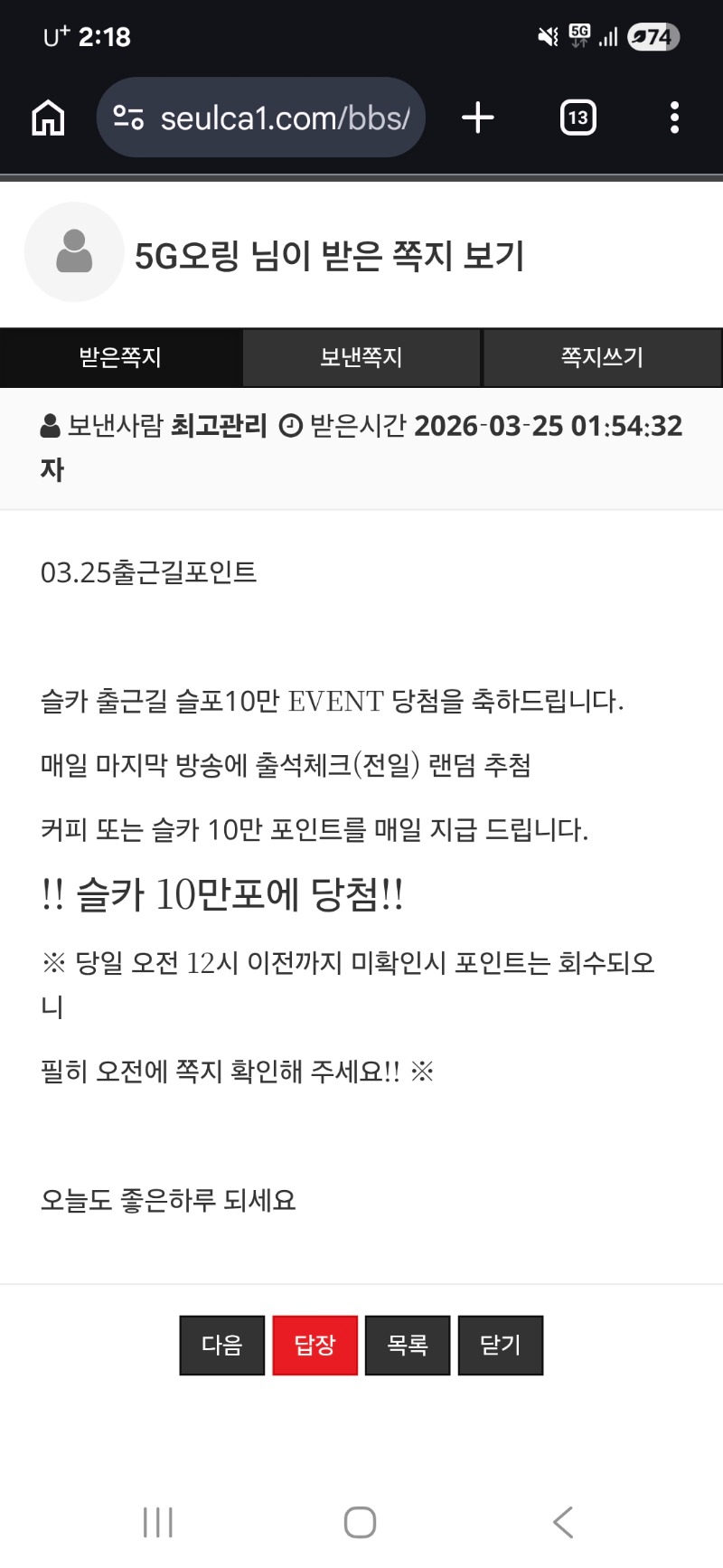Go to the next message with 다음
Image resolution: width=723 pixels, height=1568 pixels.
tap(222, 1346)
